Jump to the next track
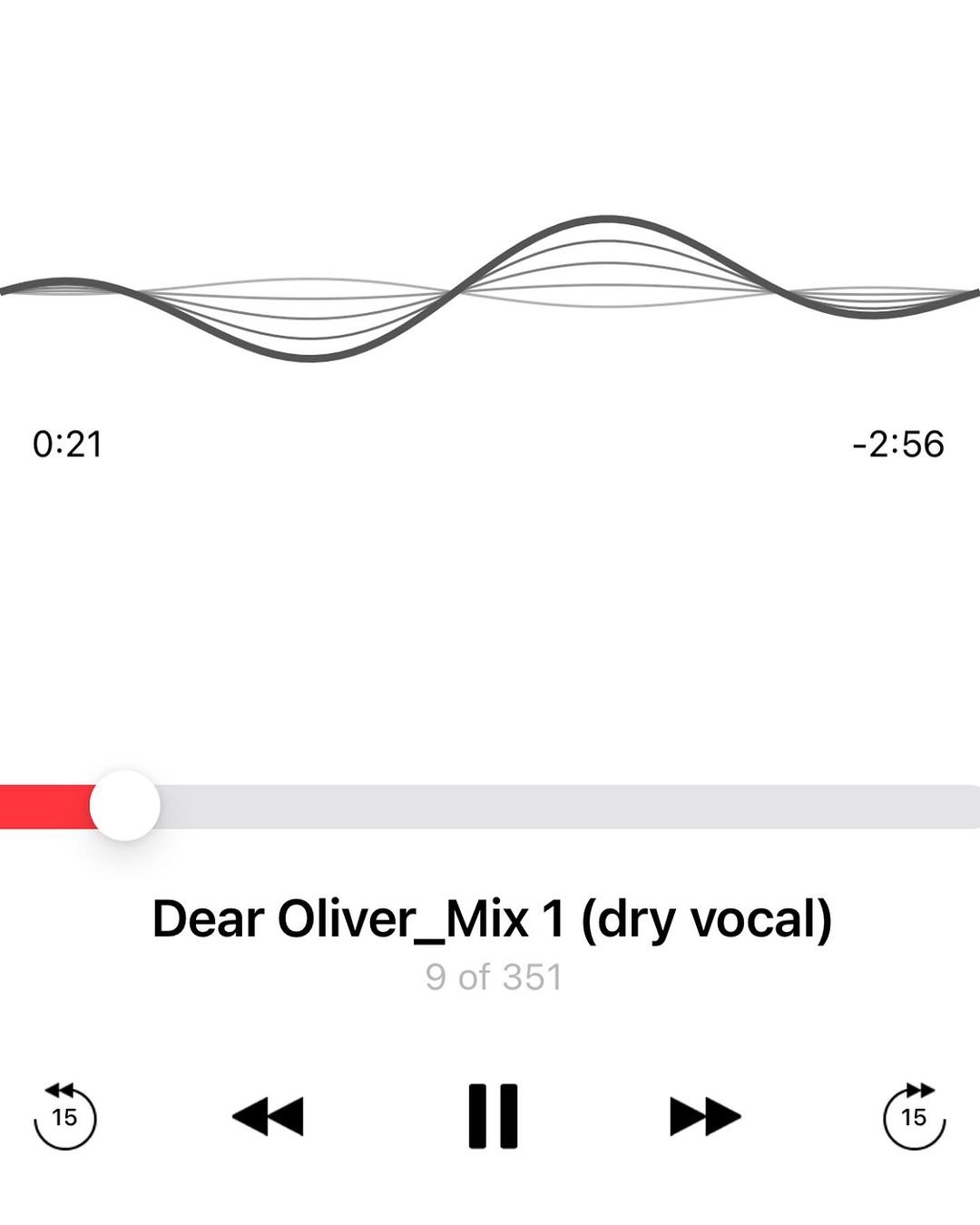This screenshot has width=980, height=1225. click(705, 1116)
